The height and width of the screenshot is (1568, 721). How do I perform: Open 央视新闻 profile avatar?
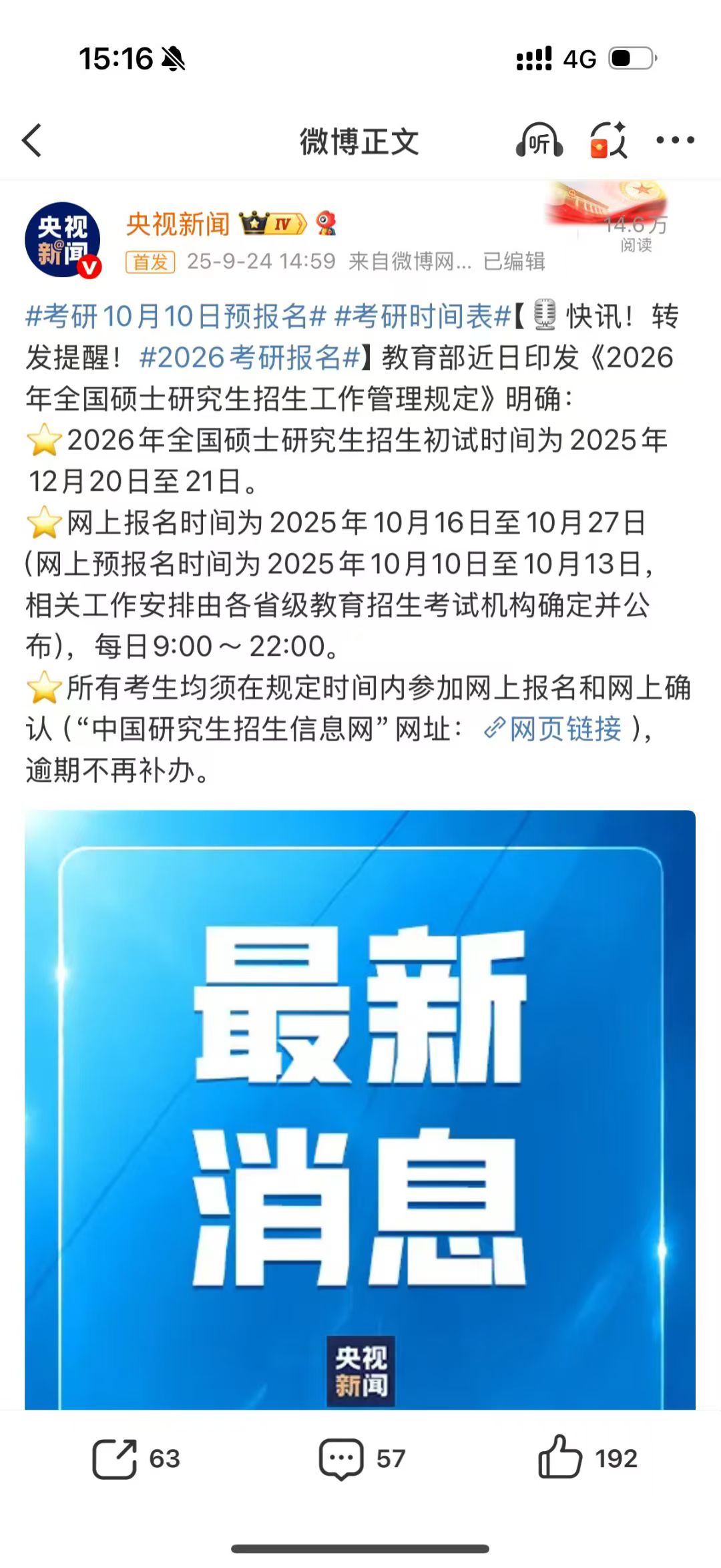pyautogui.click(x=63, y=240)
